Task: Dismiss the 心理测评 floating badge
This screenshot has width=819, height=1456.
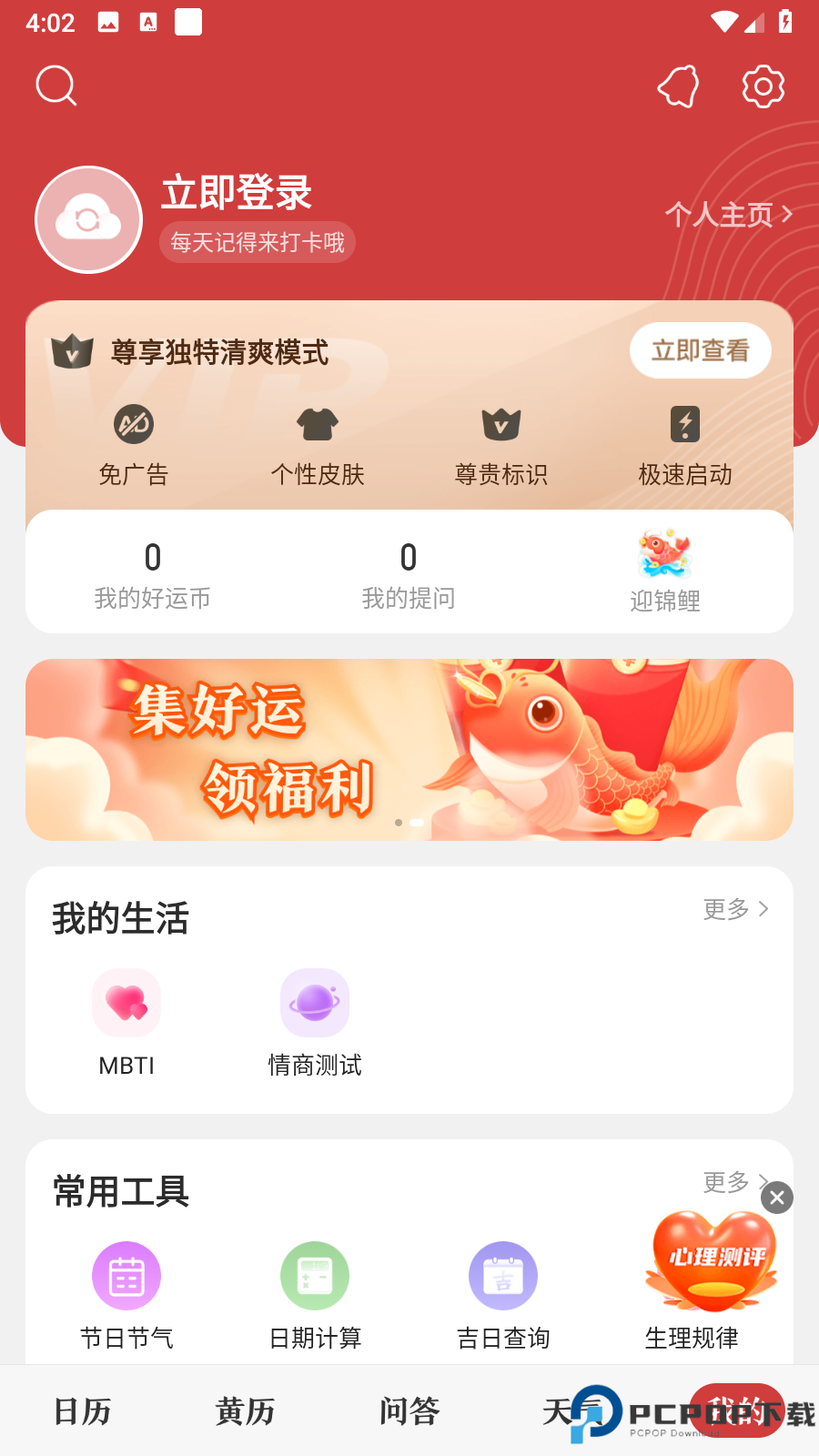Action: point(777,1198)
